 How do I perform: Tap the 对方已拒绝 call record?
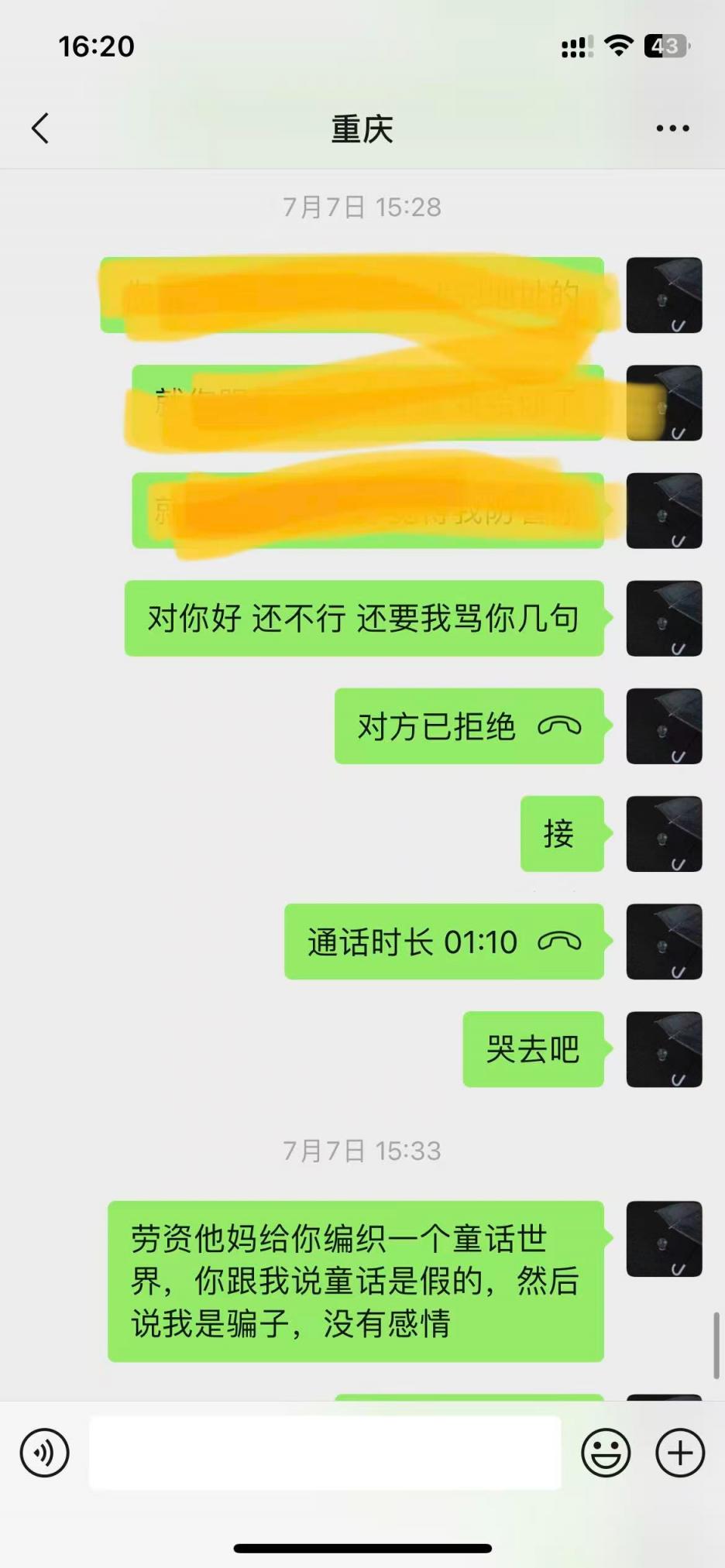pos(469,726)
